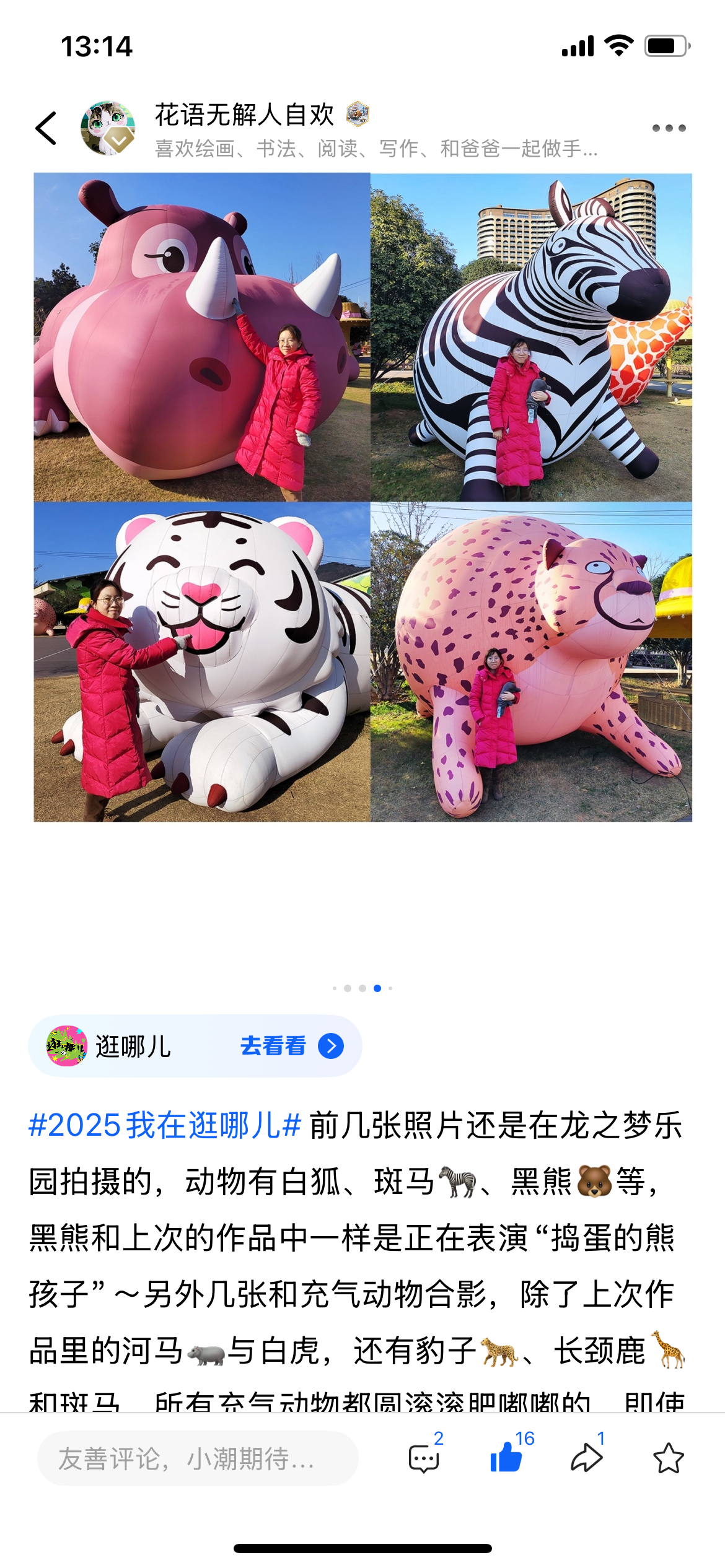Image resolution: width=725 pixels, height=1568 pixels.
Task: Toggle the thumbs-up like with 16 likes
Action: click(x=506, y=1457)
